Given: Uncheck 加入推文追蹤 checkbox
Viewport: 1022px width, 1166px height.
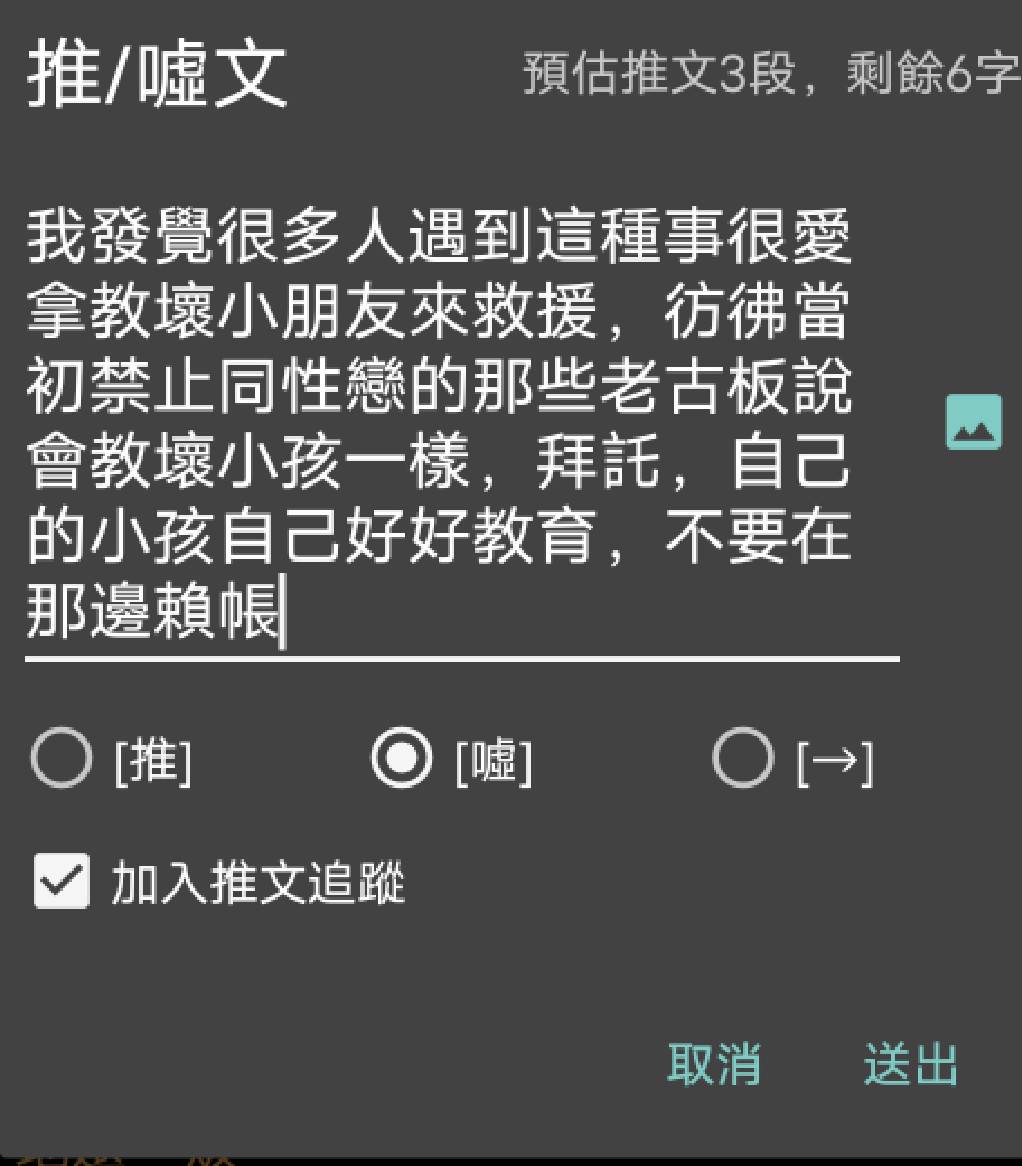Looking at the screenshot, I should 61,881.
